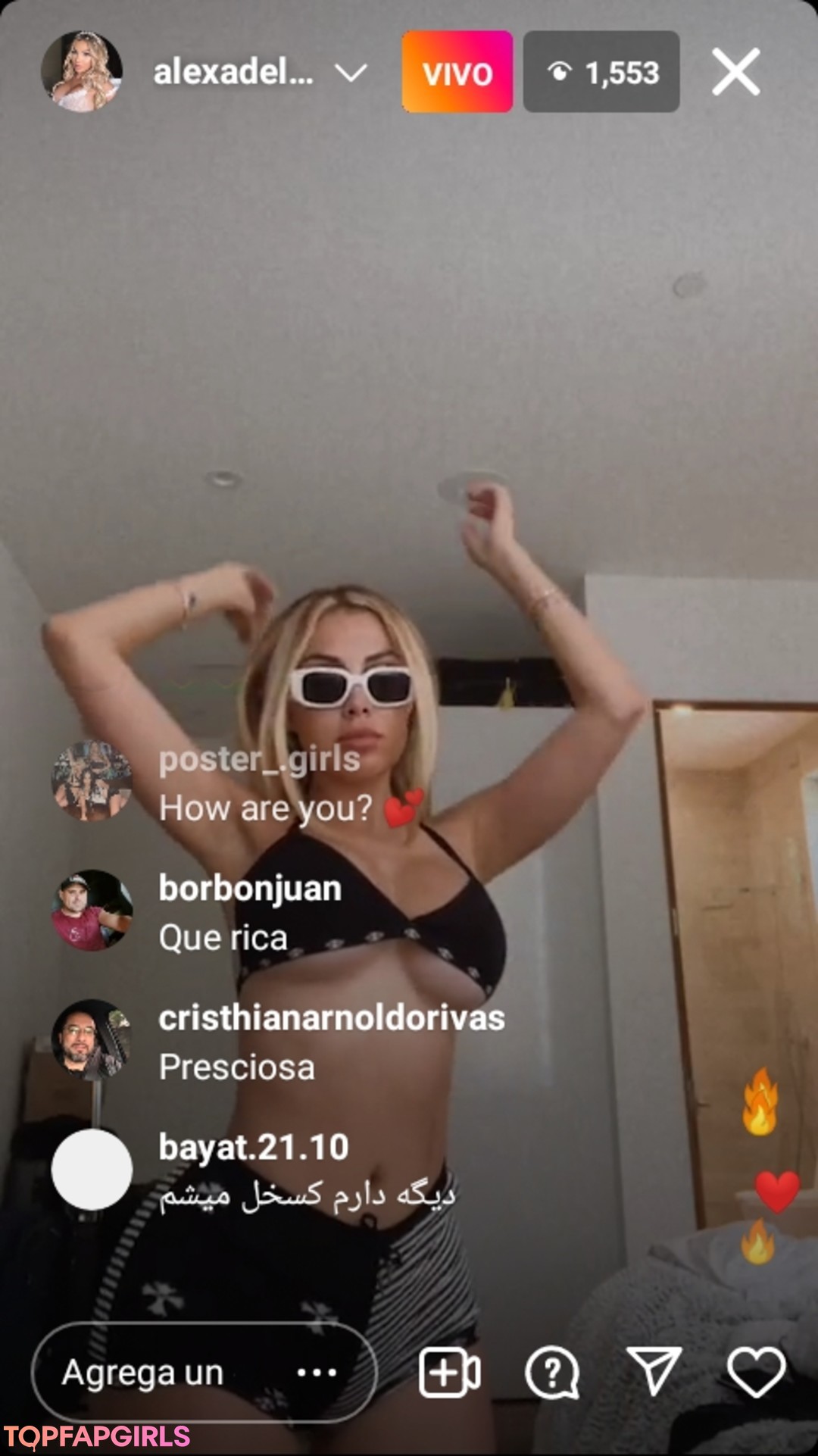Close the live video

735,73
